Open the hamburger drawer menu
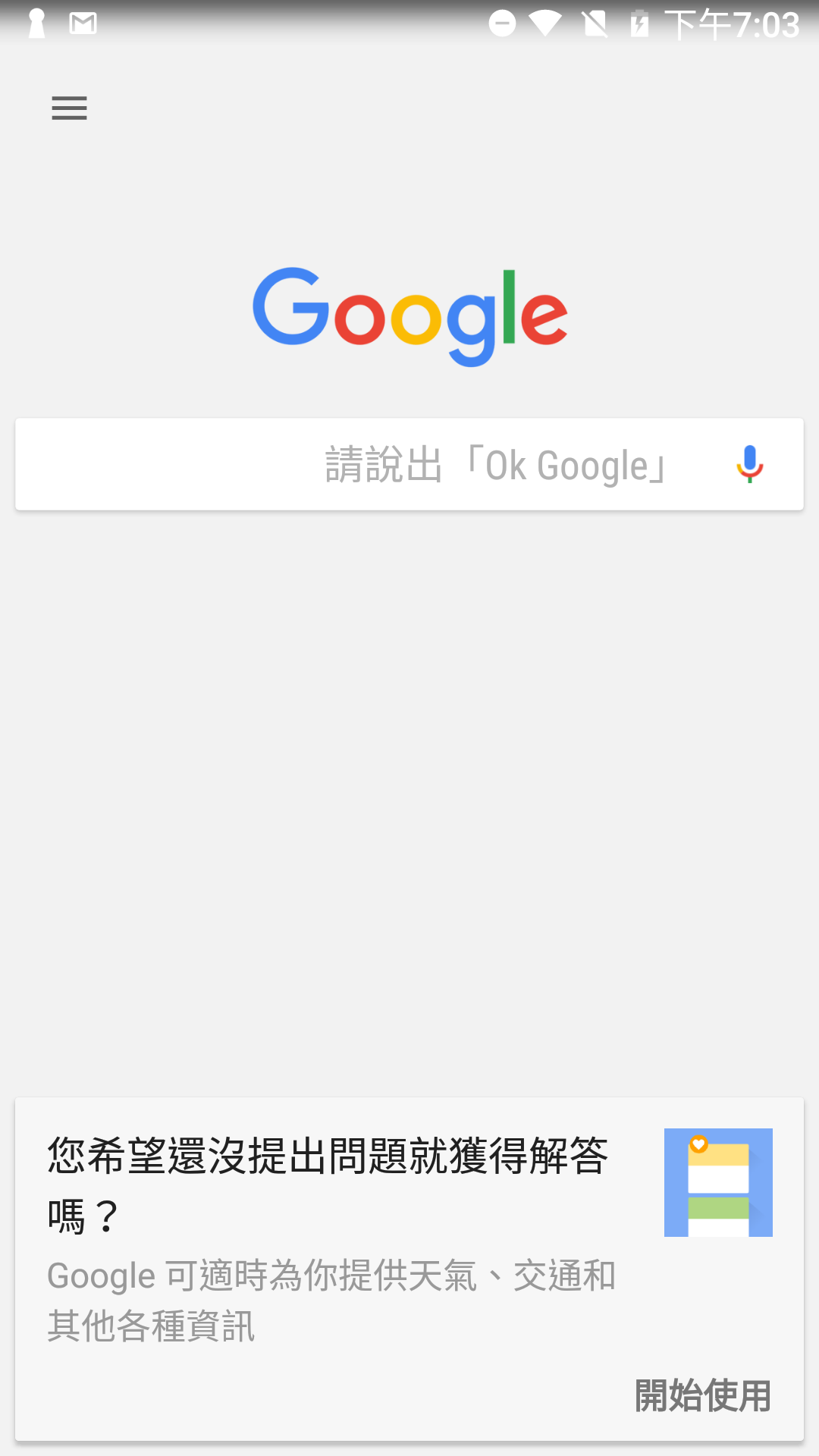 (x=69, y=108)
